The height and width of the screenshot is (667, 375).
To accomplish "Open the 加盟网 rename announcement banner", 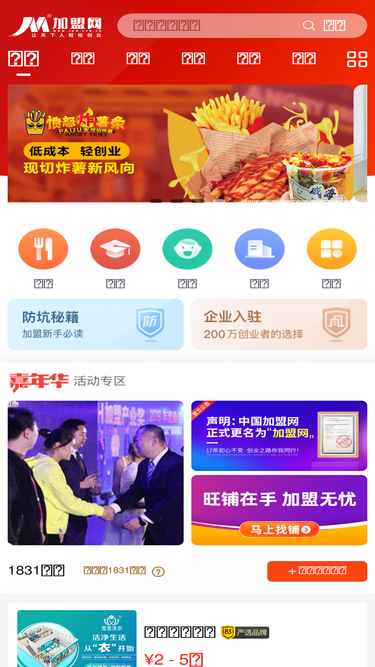I will [279, 436].
